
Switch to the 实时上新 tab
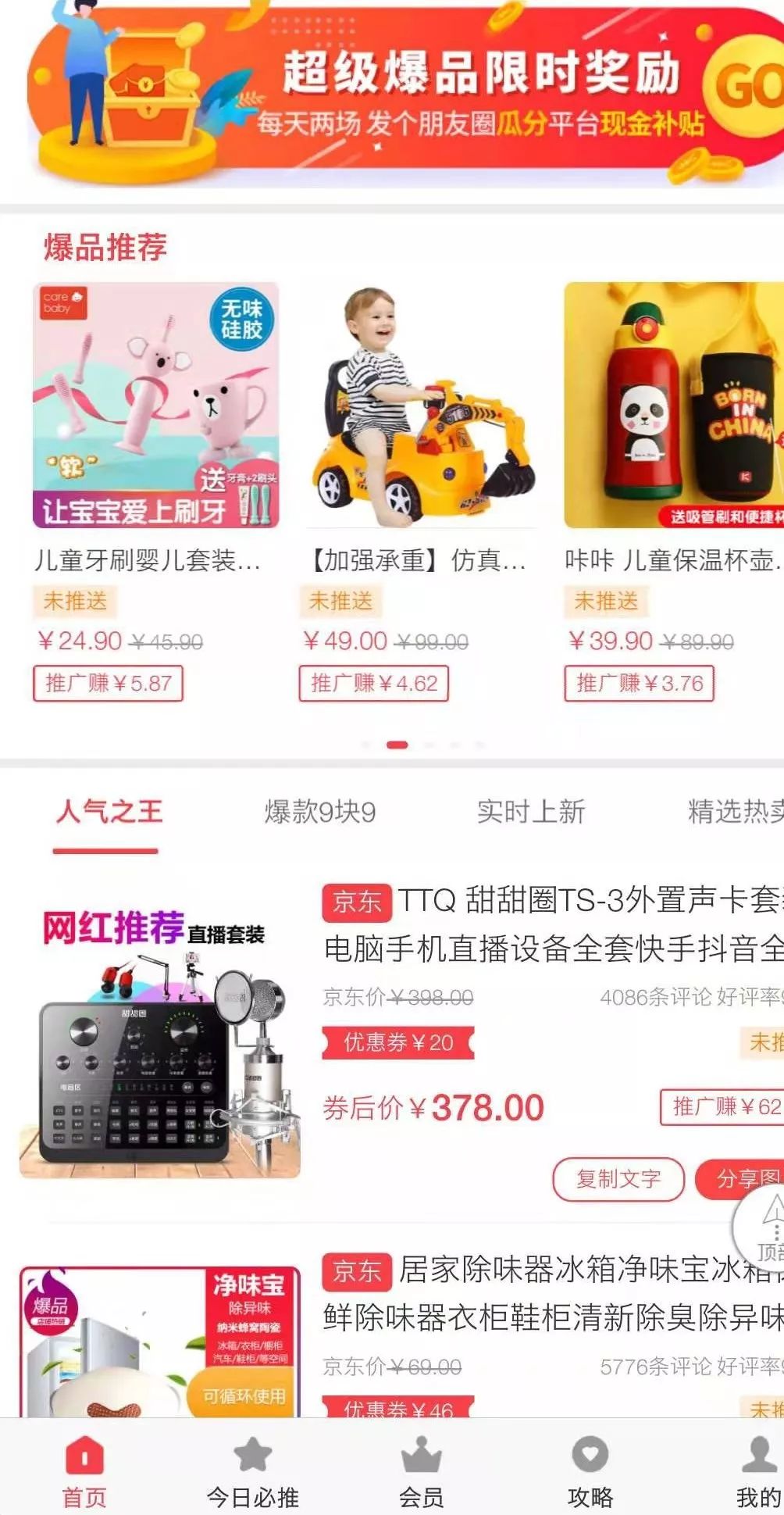click(x=531, y=812)
